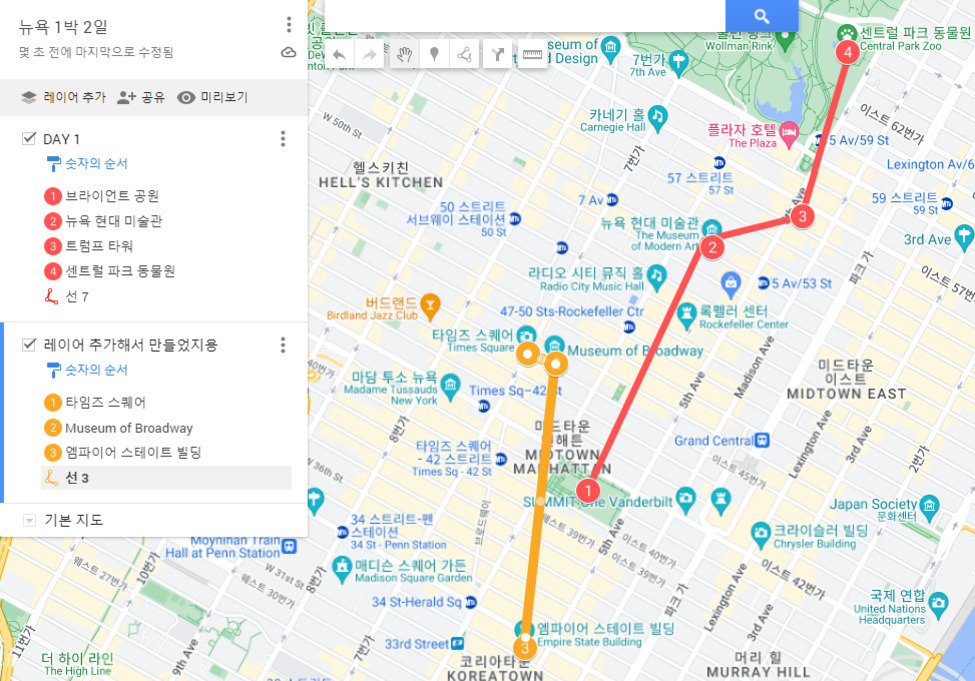The width and height of the screenshot is (975, 681).
Task: Uncheck the DAY 1 layer checkbox
Action: (x=29, y=139)
